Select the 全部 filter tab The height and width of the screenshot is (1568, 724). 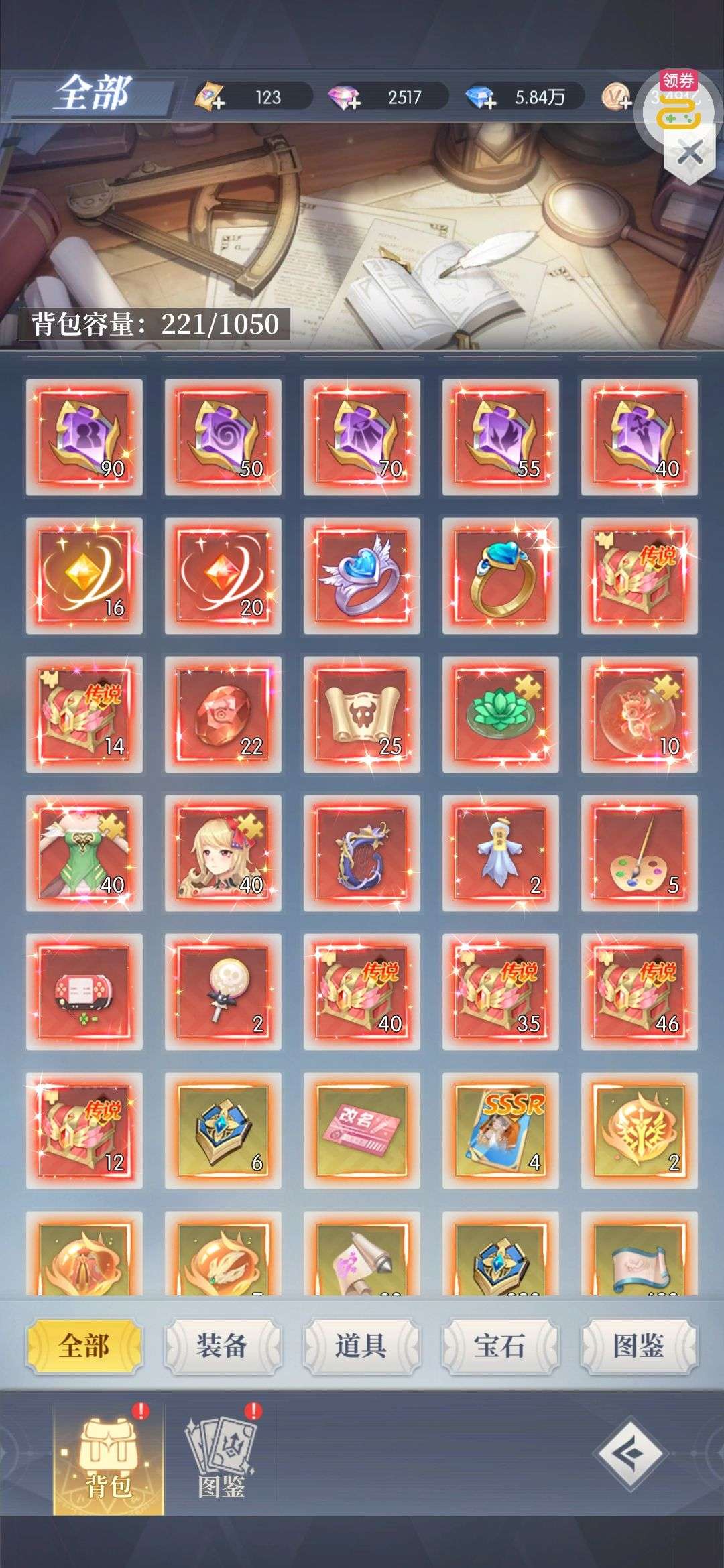tap(84, 1346)
